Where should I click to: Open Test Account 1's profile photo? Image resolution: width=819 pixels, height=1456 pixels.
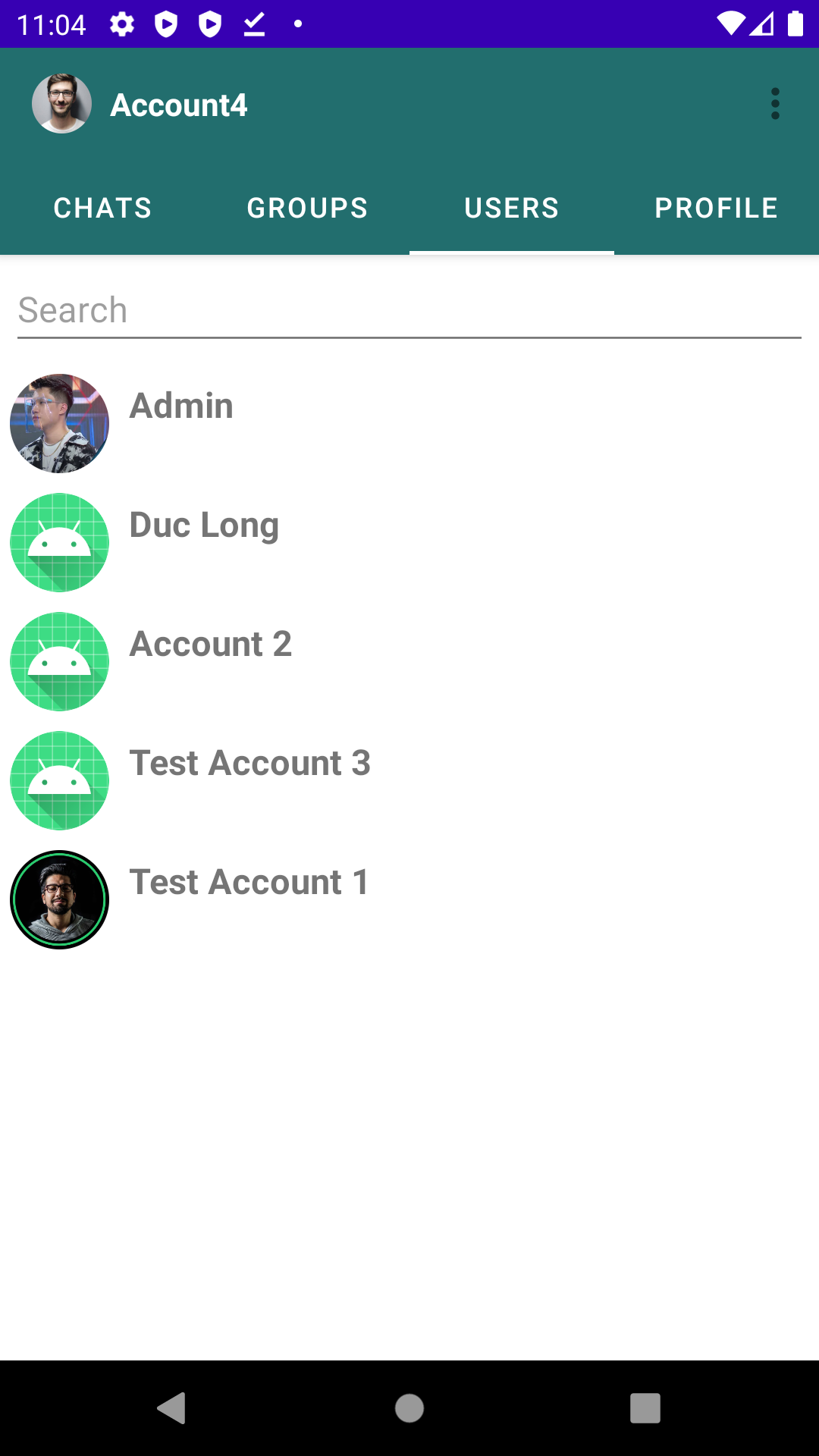(59, 899)
